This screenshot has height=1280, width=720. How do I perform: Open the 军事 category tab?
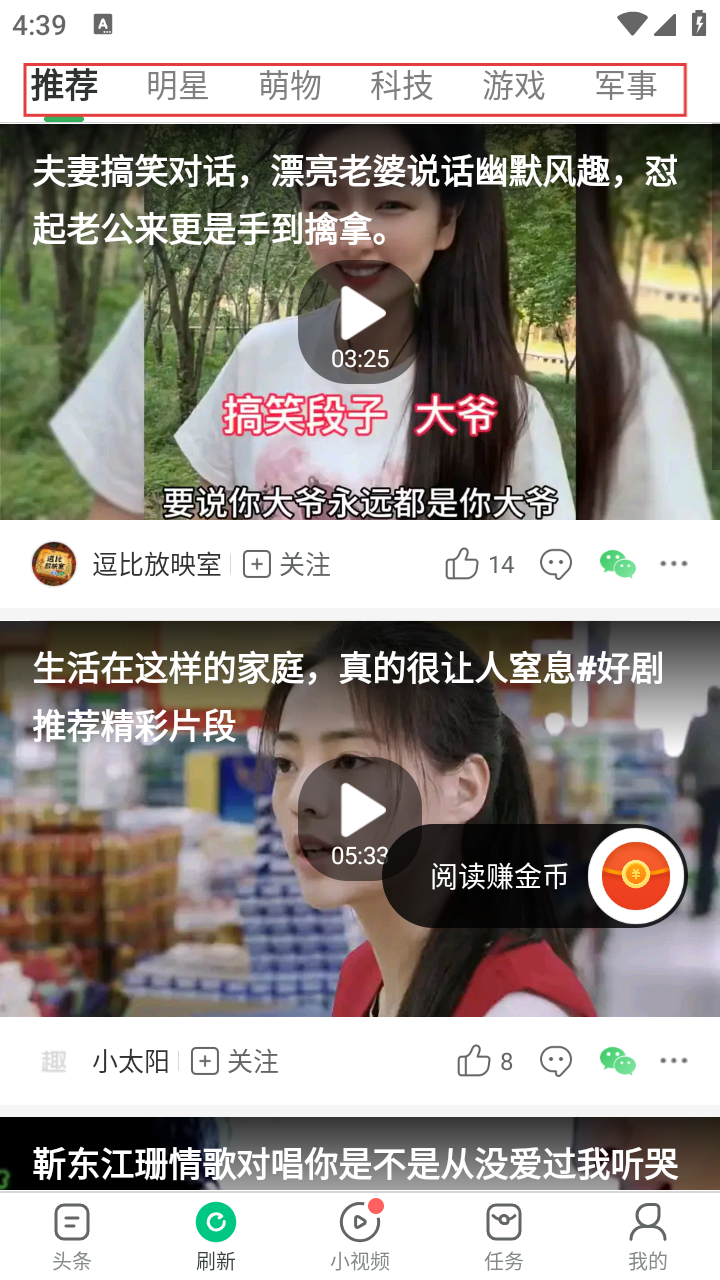click(x=626, y=87)
